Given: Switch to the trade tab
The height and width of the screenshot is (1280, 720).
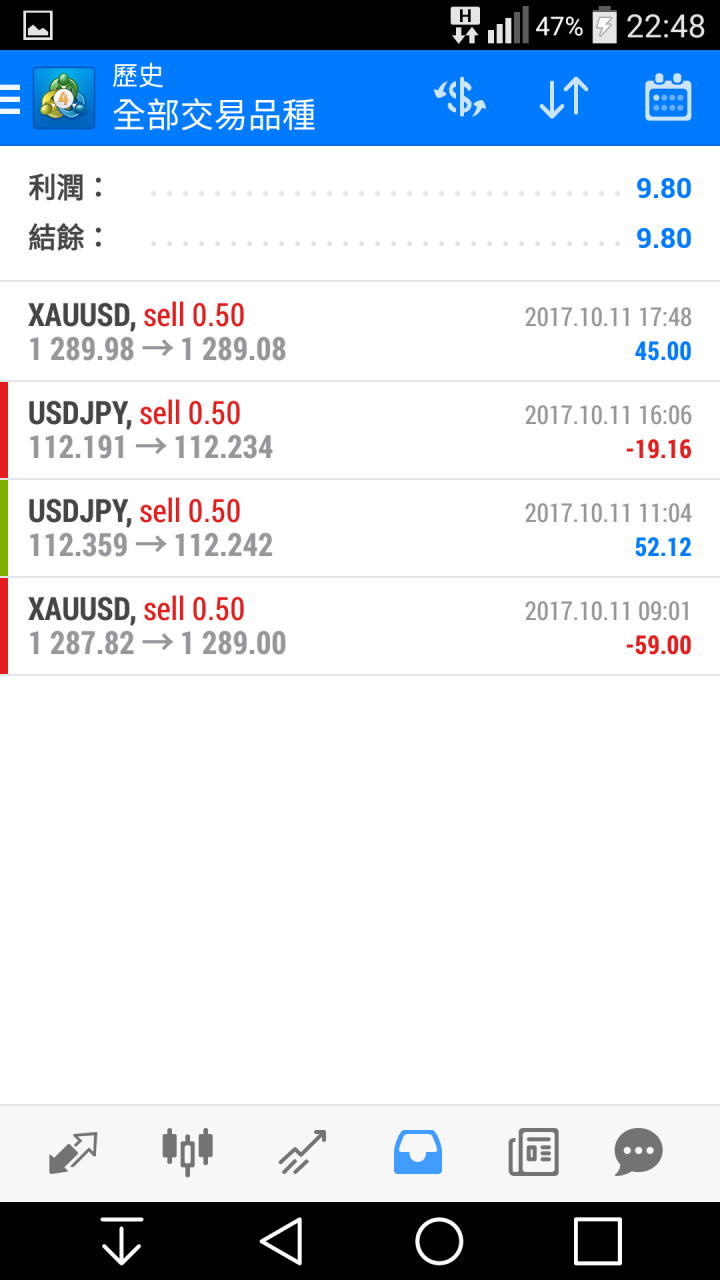Looking at the screenshot, I should [x=302, y=1153].
